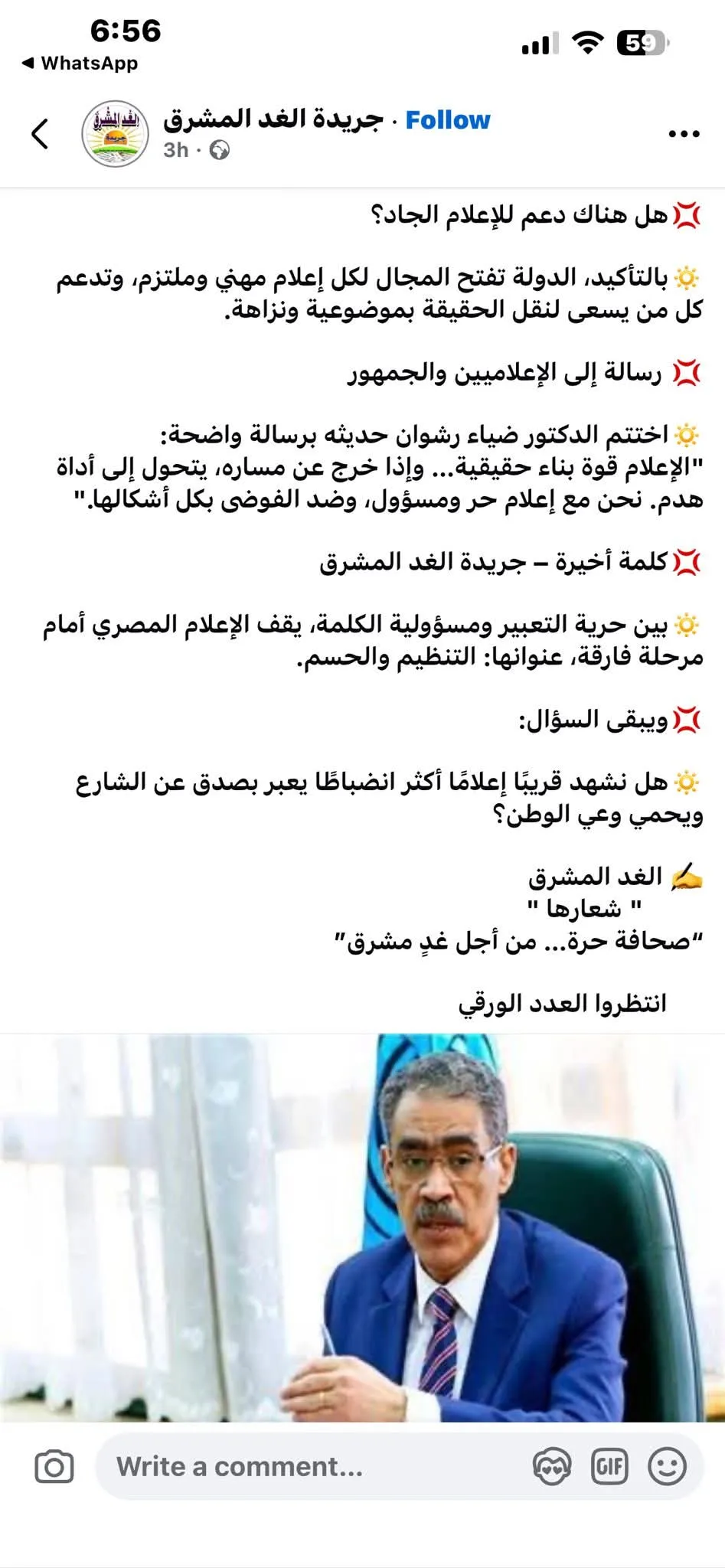Open the emoji picker
The height and width of the screenshot is (1568, 725).
pyautogui.click(x=667, y=1467)
